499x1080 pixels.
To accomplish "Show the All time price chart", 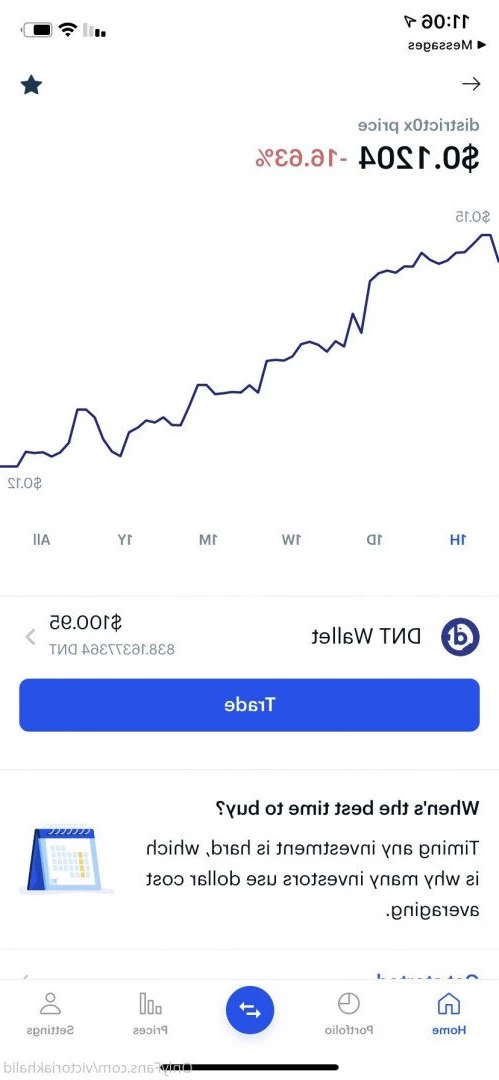I will (41, 539).
